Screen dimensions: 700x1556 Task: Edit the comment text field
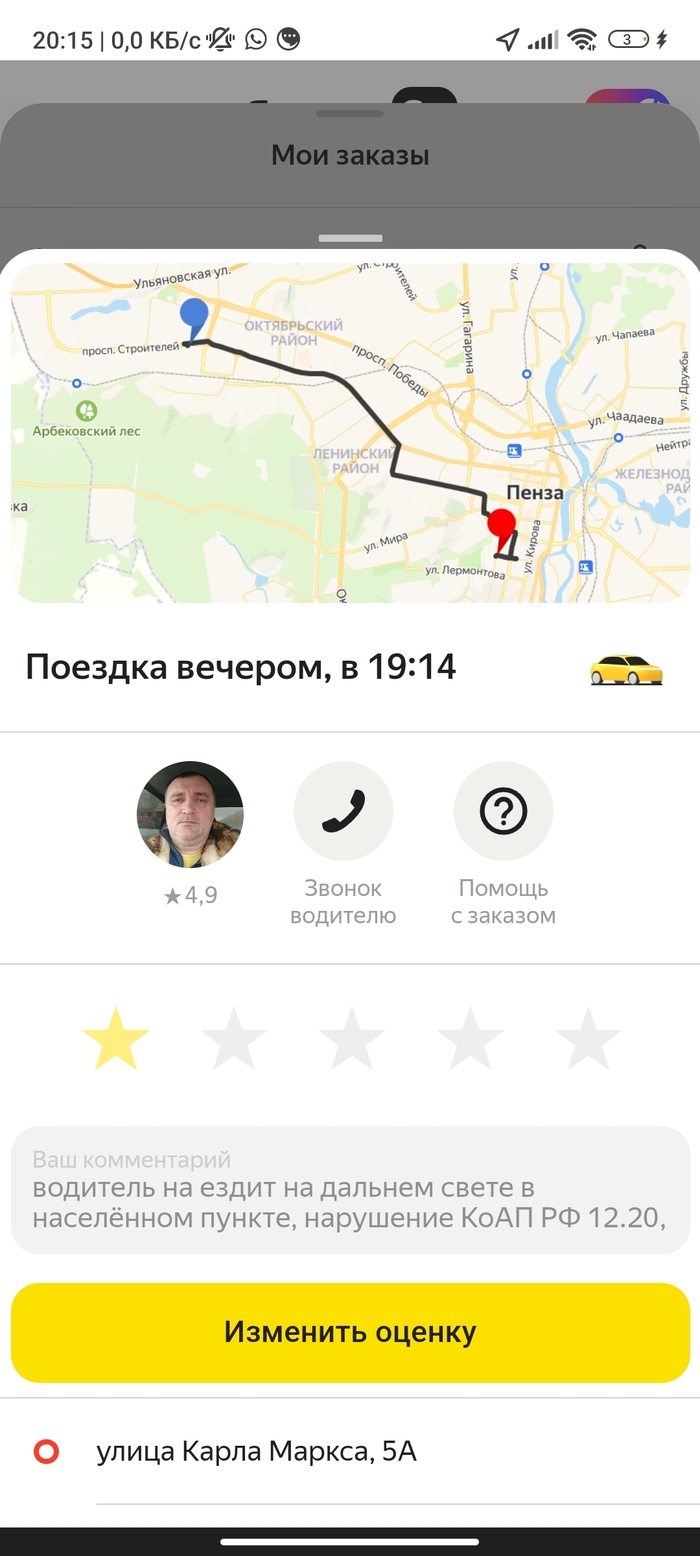pyautogui.click(x=350, y=1190)
